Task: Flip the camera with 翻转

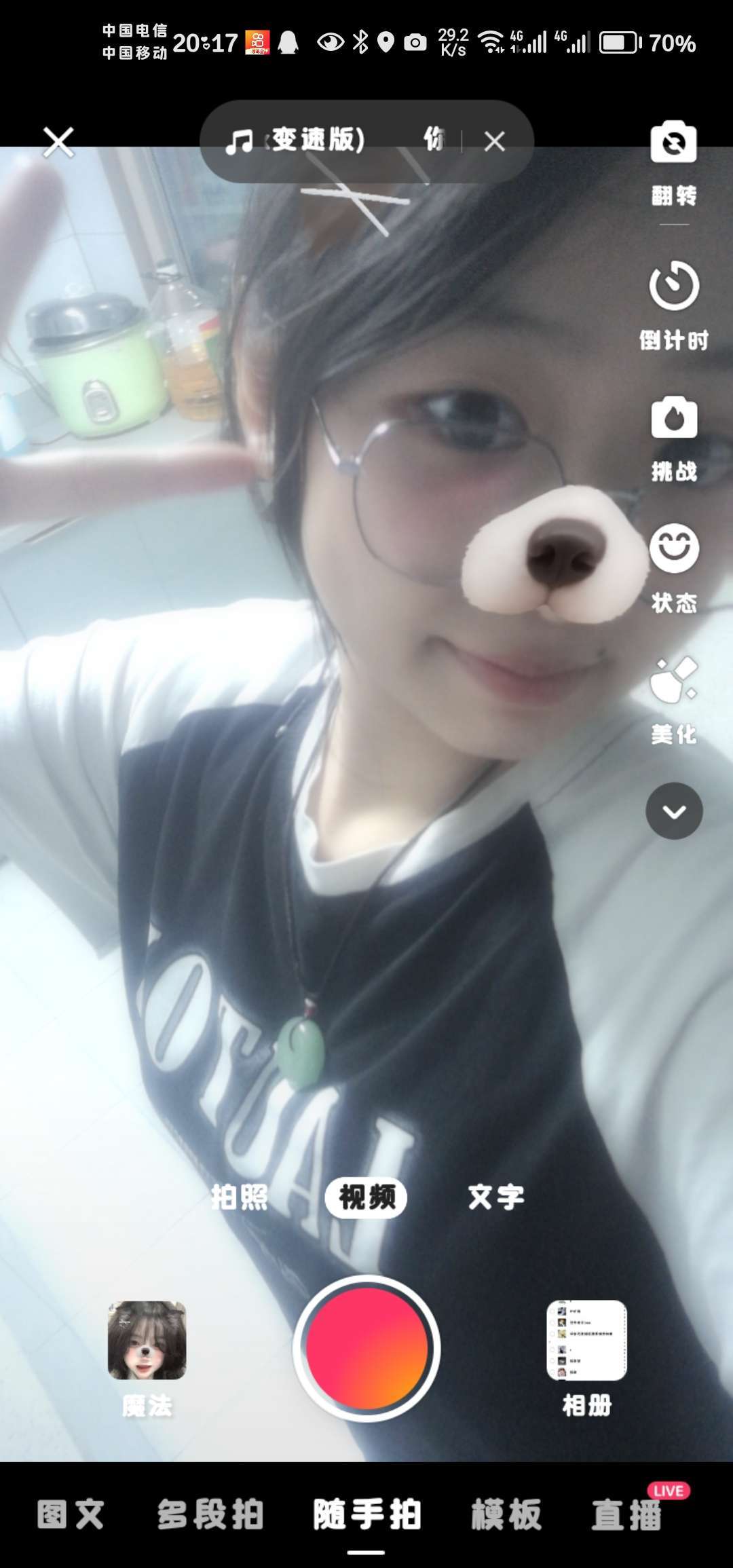Action: pos(673,161)
